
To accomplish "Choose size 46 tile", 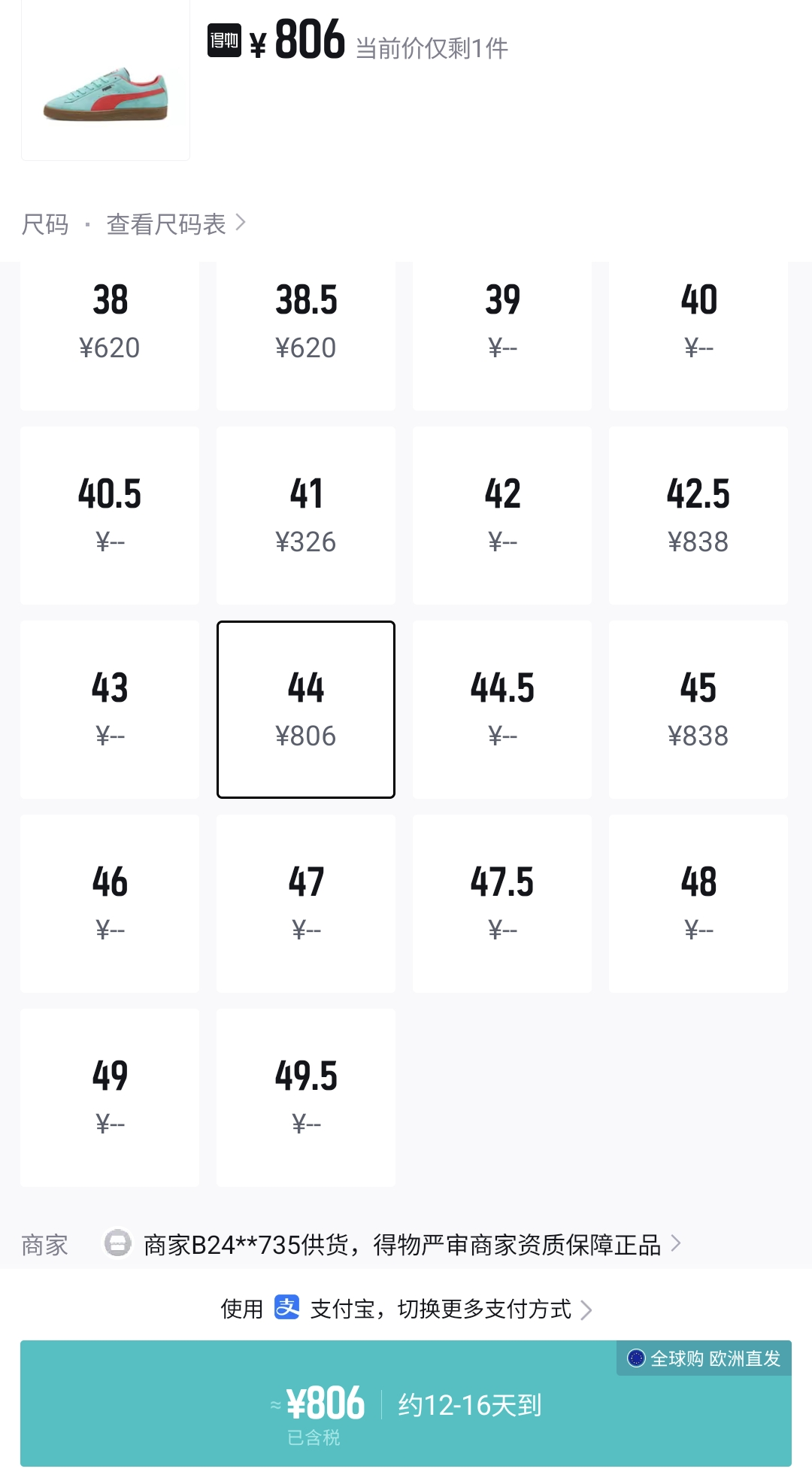I will point(110,903).
